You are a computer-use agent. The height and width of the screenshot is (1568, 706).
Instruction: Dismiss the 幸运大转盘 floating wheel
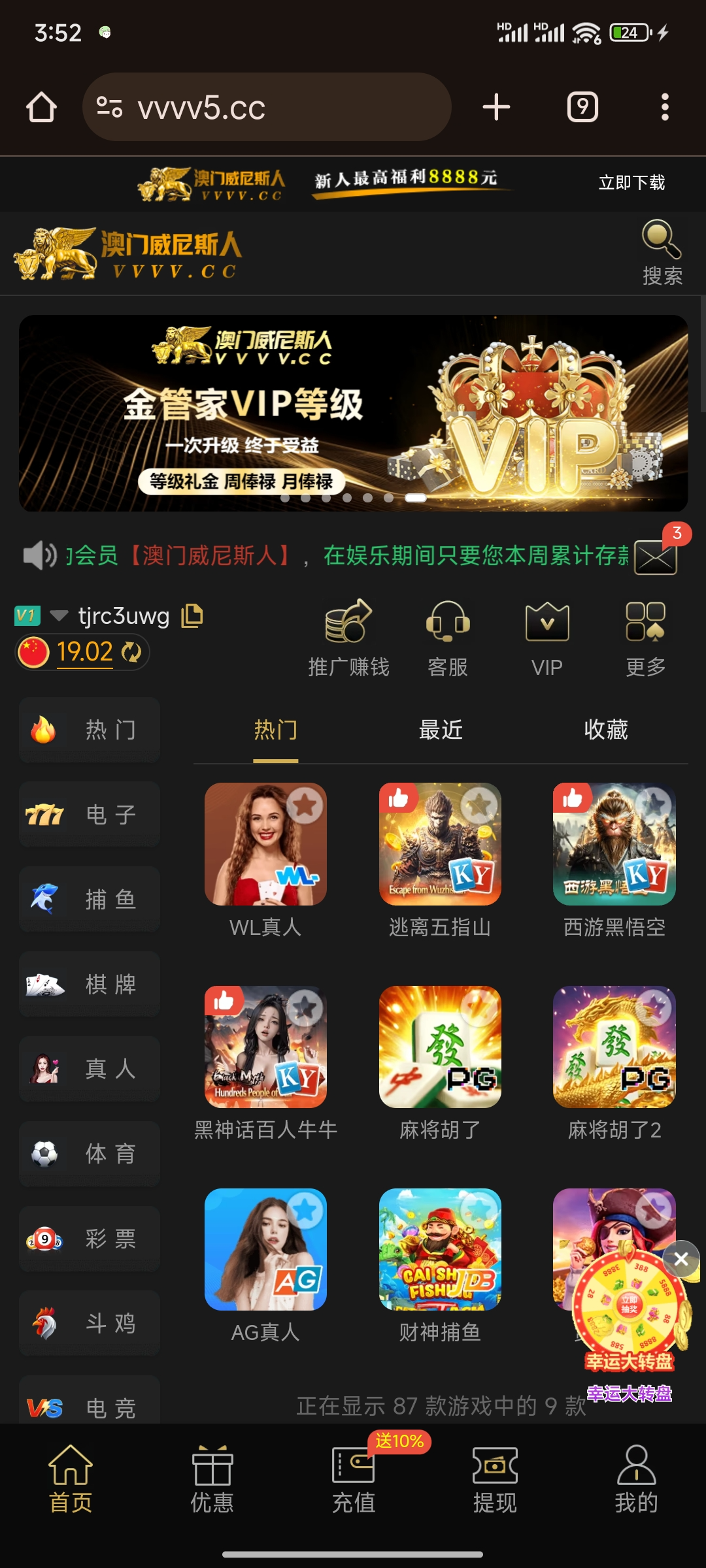point(681,1259)
